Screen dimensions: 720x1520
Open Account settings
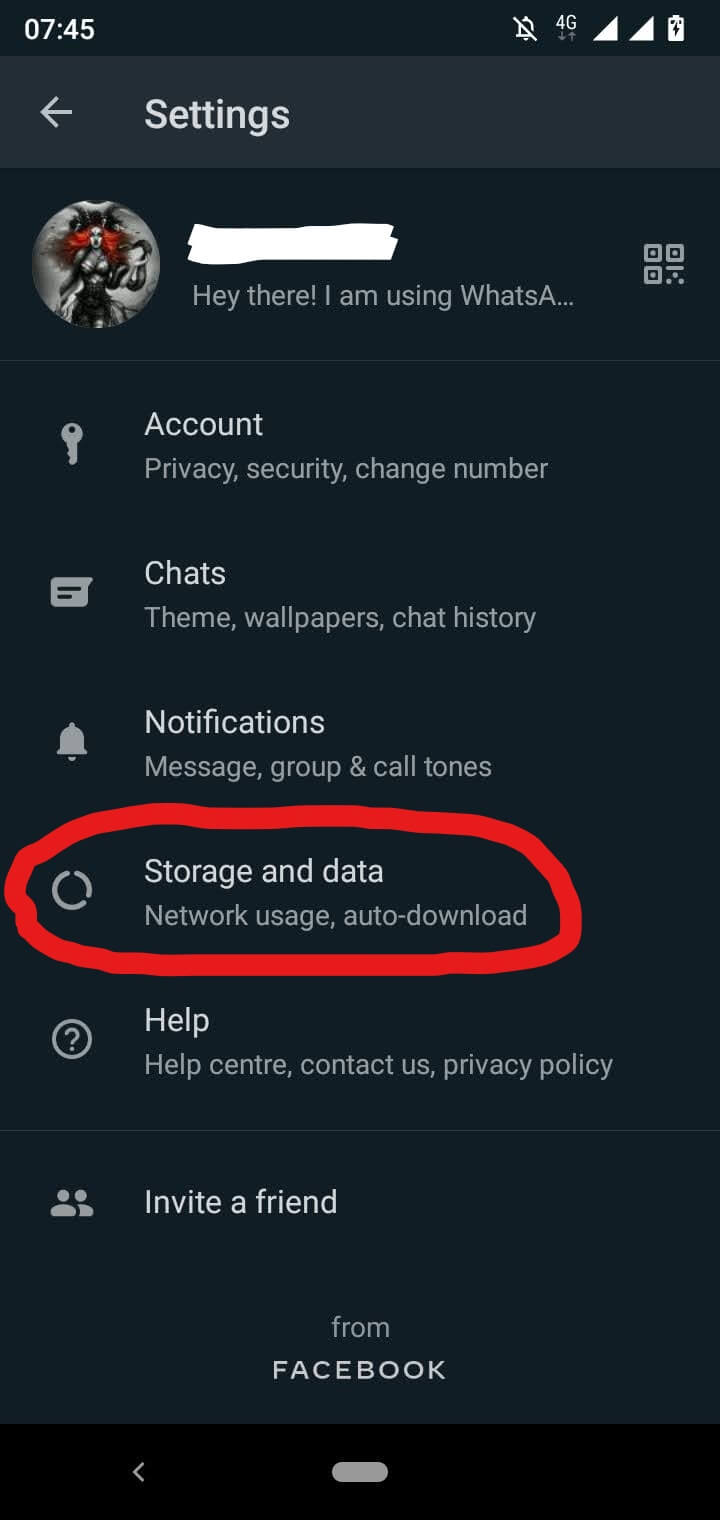360,445
